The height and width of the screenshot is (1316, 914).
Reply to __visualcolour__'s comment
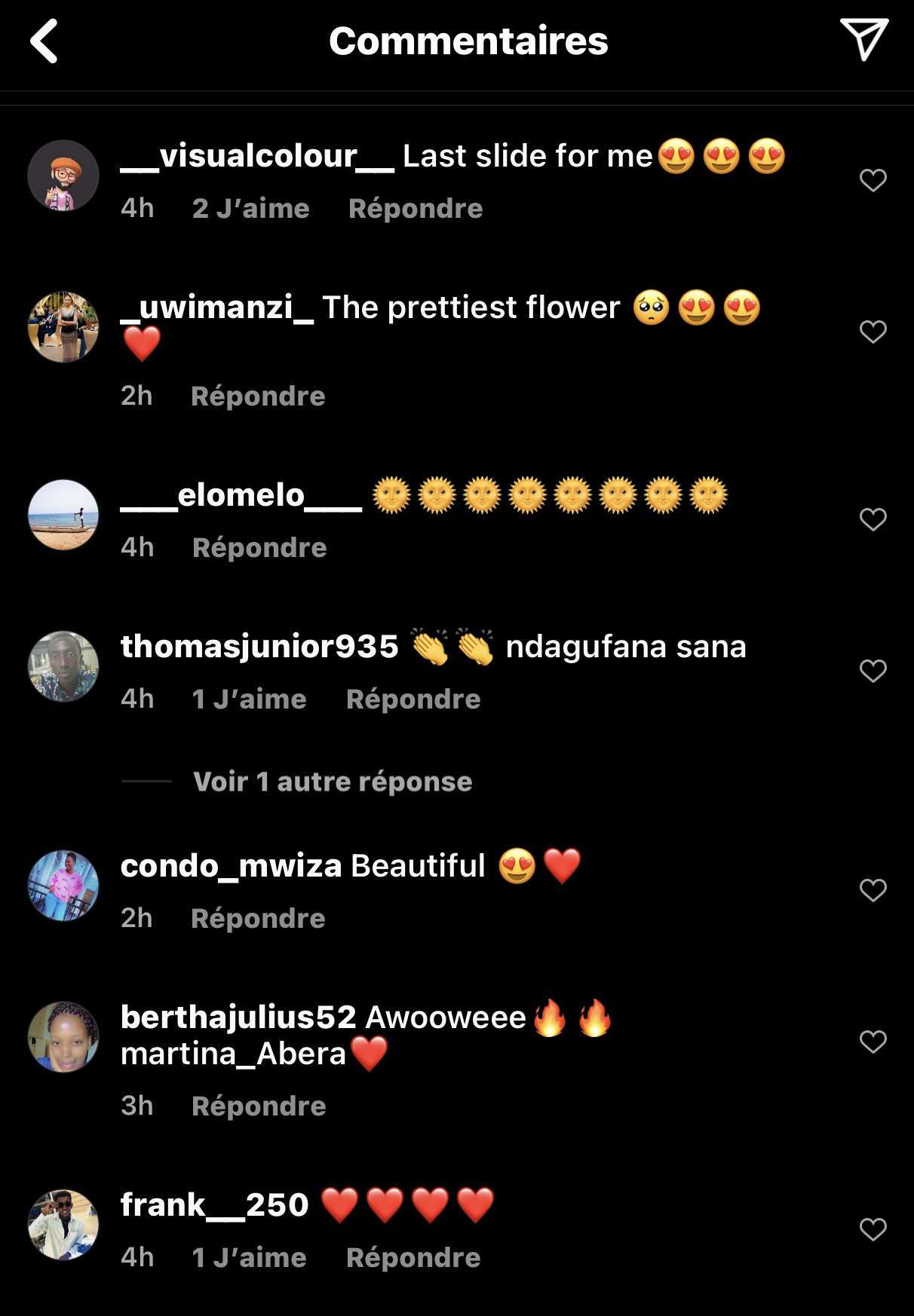(x=415, y=209)
